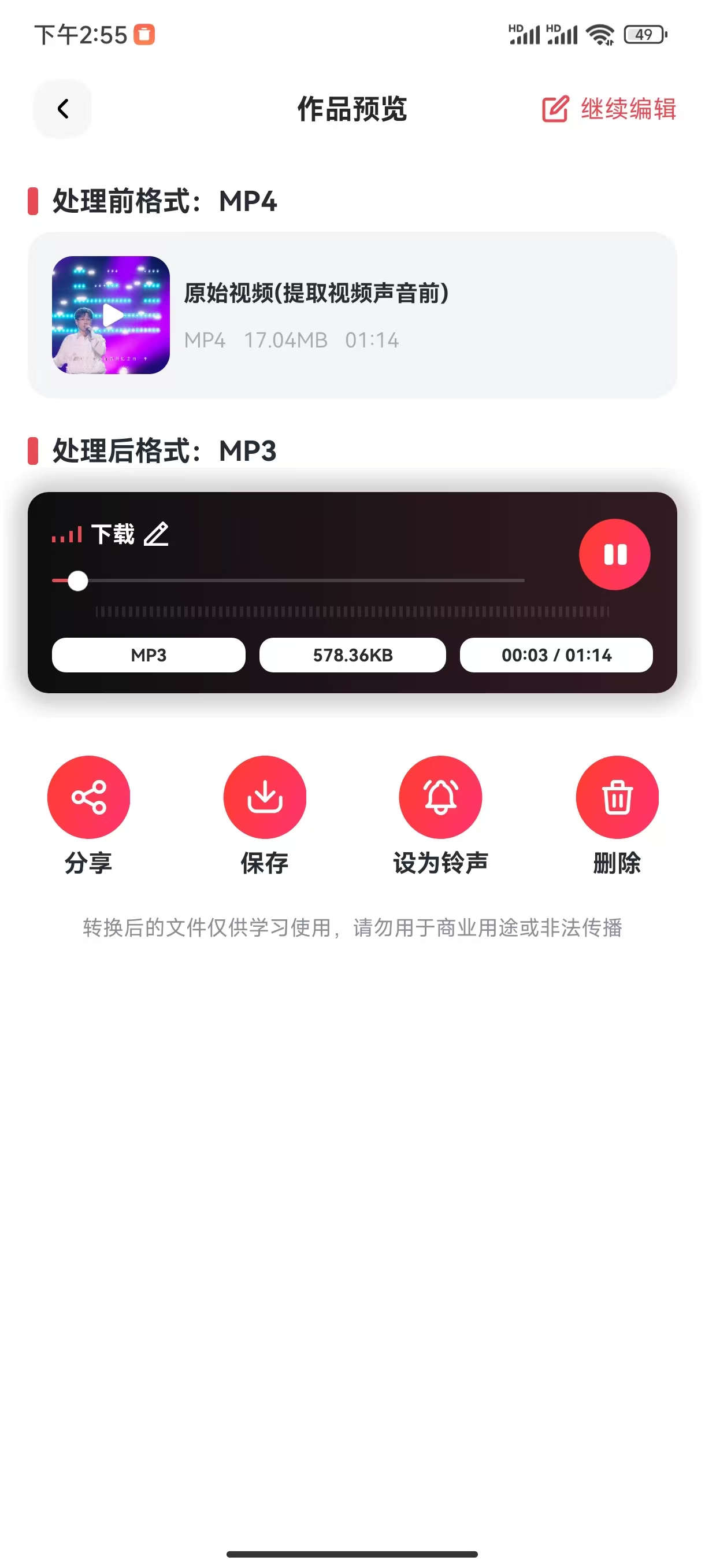
Task: Click the 00:03 / 01:14 time display
Action: pyautogui.click(x=556, y=655)
